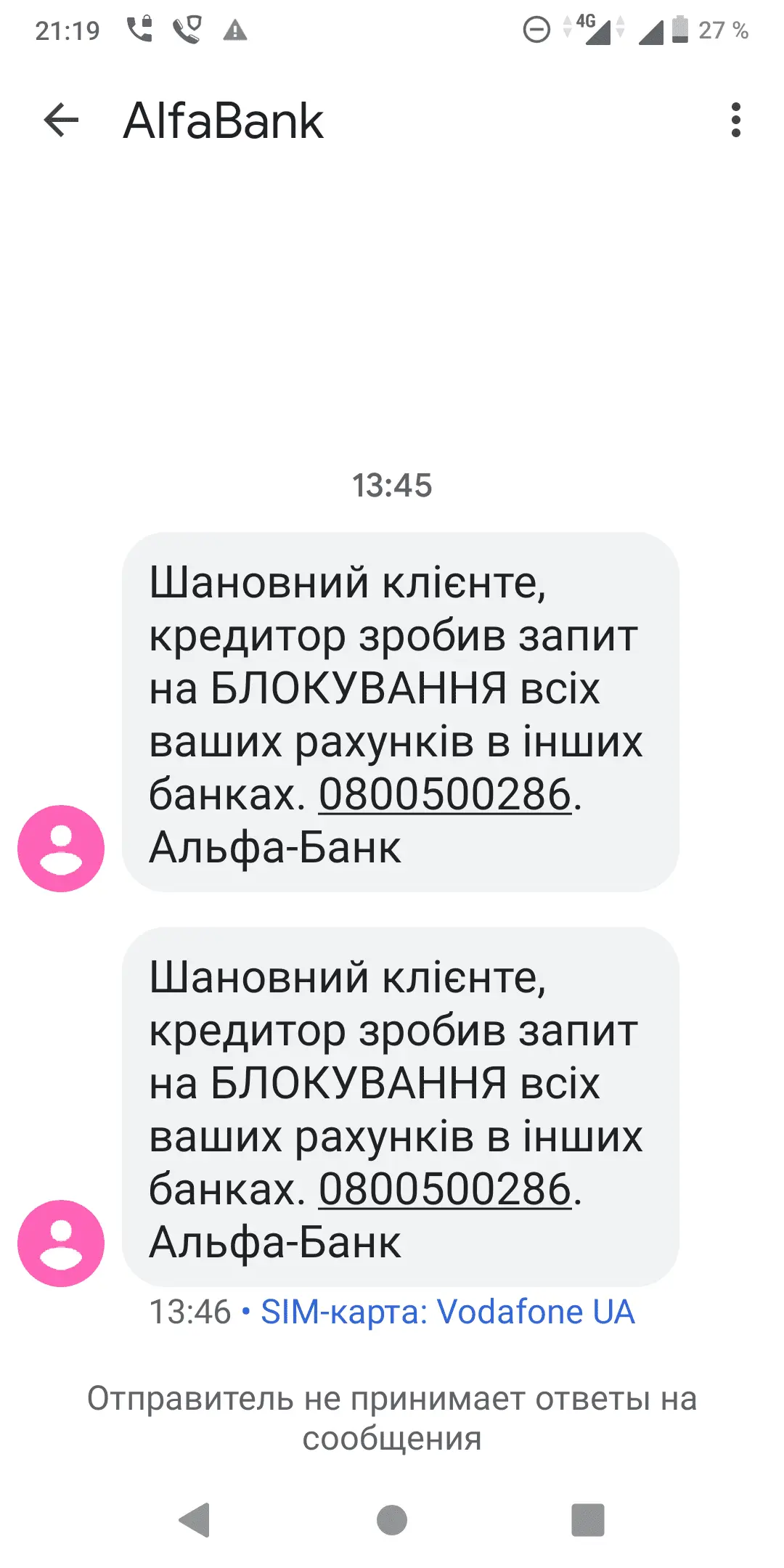
Task: Go back from the AlfaBank conversation
Action: pos(61,120)
